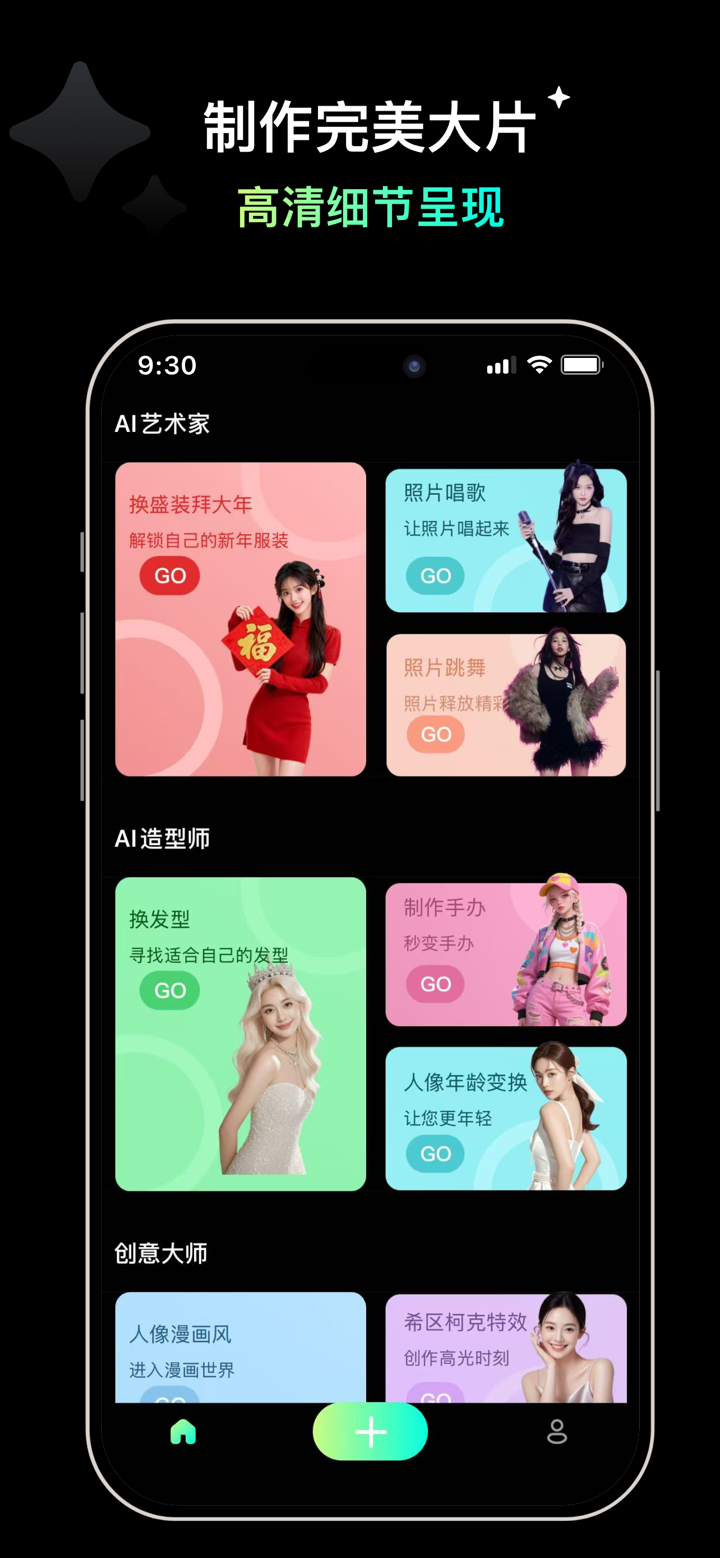This screenshot has width=720, height=1558.
Task: Tap the green plus button to create
Action: tap(370, 1431)
